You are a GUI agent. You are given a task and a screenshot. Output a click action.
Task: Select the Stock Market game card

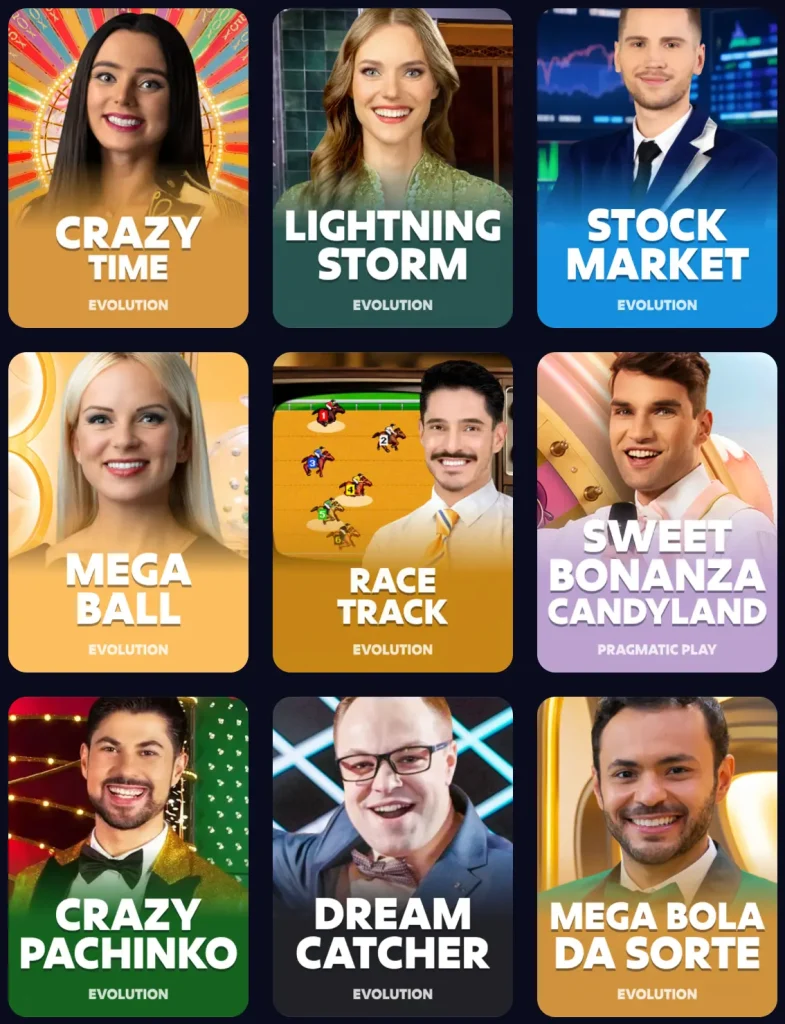[x=657, y=168]
